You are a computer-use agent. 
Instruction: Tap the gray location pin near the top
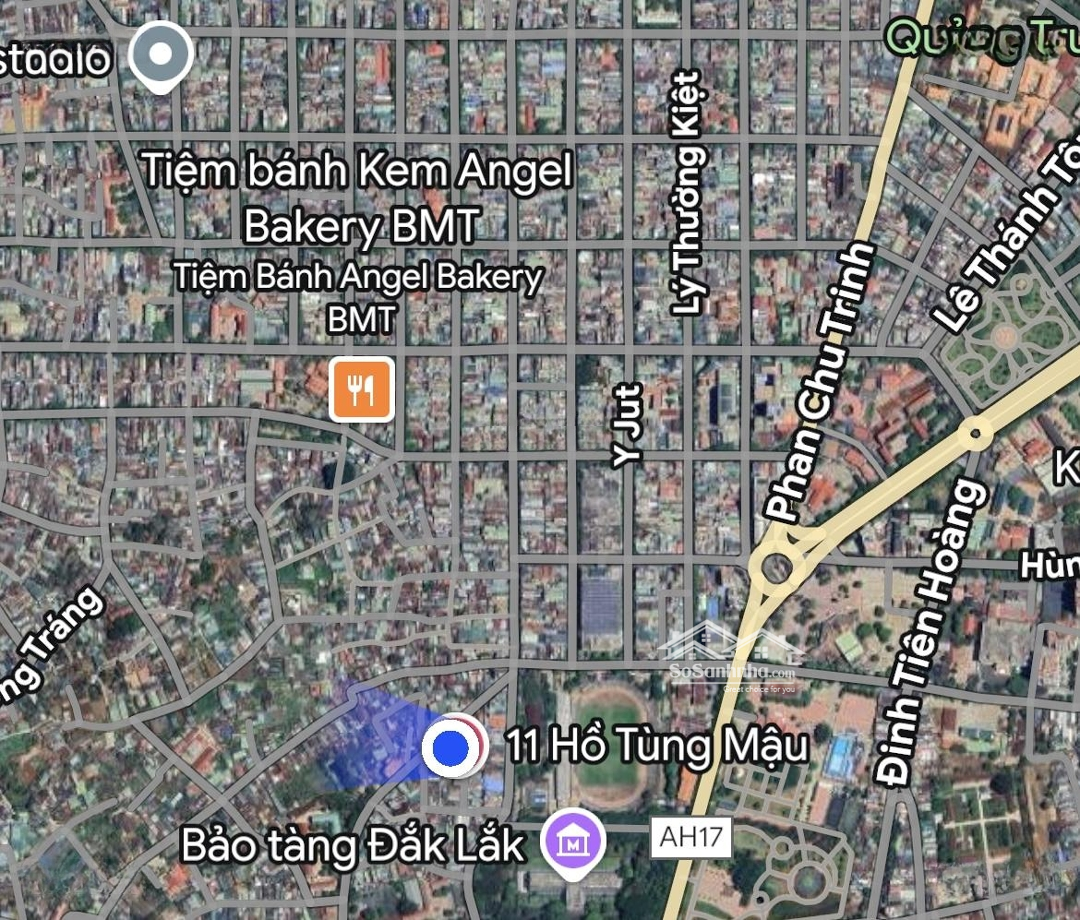pyautogui.click(x=162, y=55)
